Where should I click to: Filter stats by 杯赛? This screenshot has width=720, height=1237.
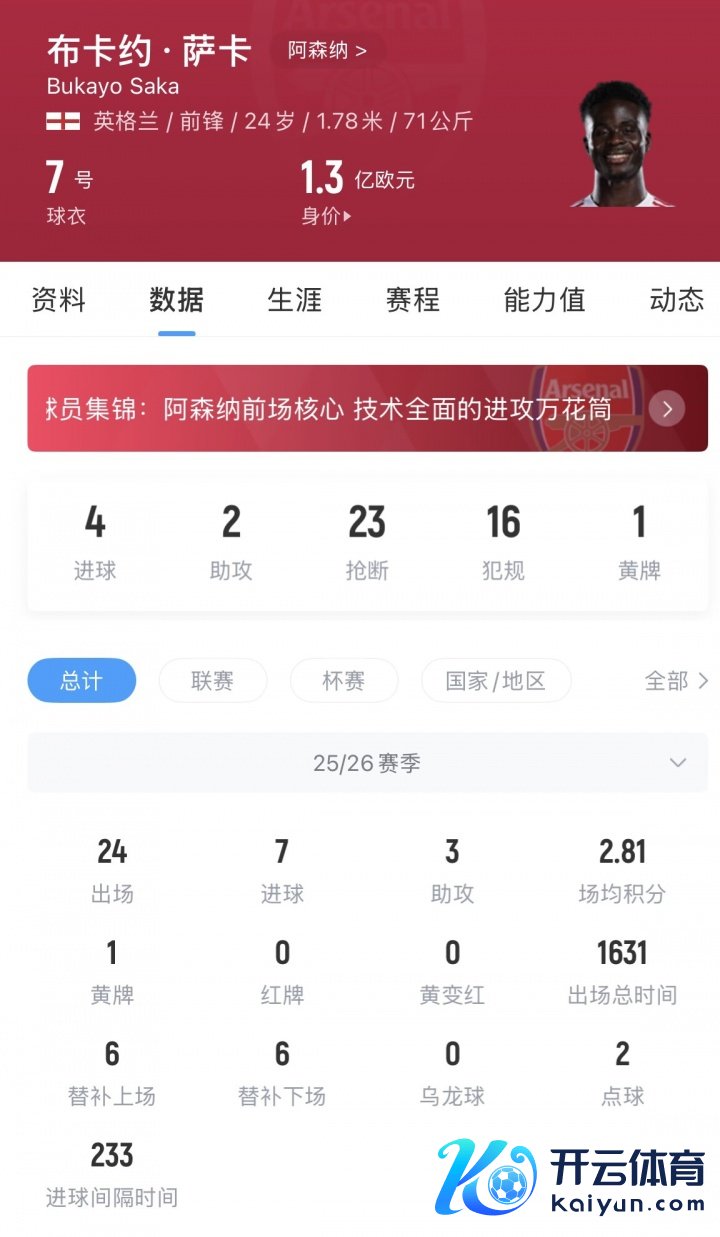343,681
